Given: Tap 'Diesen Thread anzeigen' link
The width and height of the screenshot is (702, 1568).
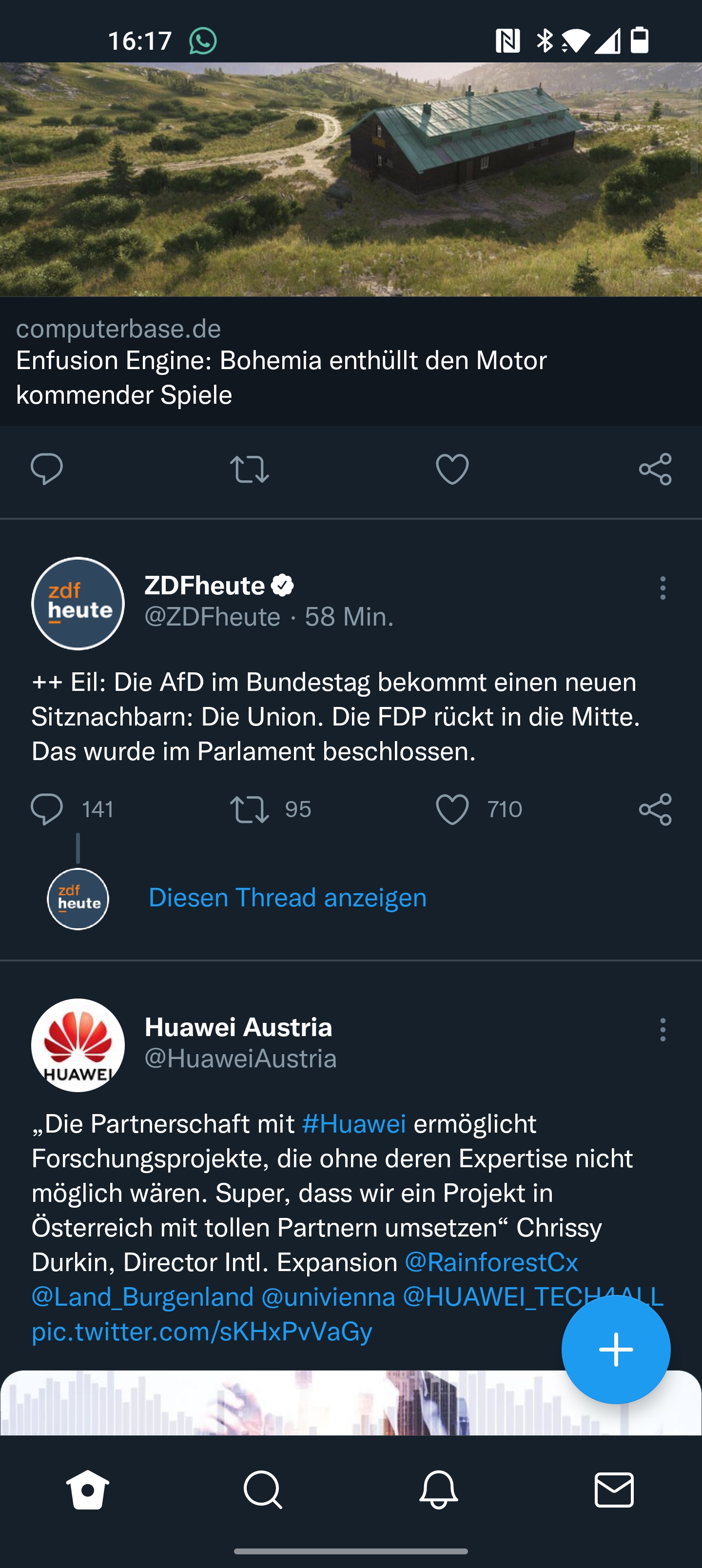Looking at the screenshot, I should (x=287, y=898).
